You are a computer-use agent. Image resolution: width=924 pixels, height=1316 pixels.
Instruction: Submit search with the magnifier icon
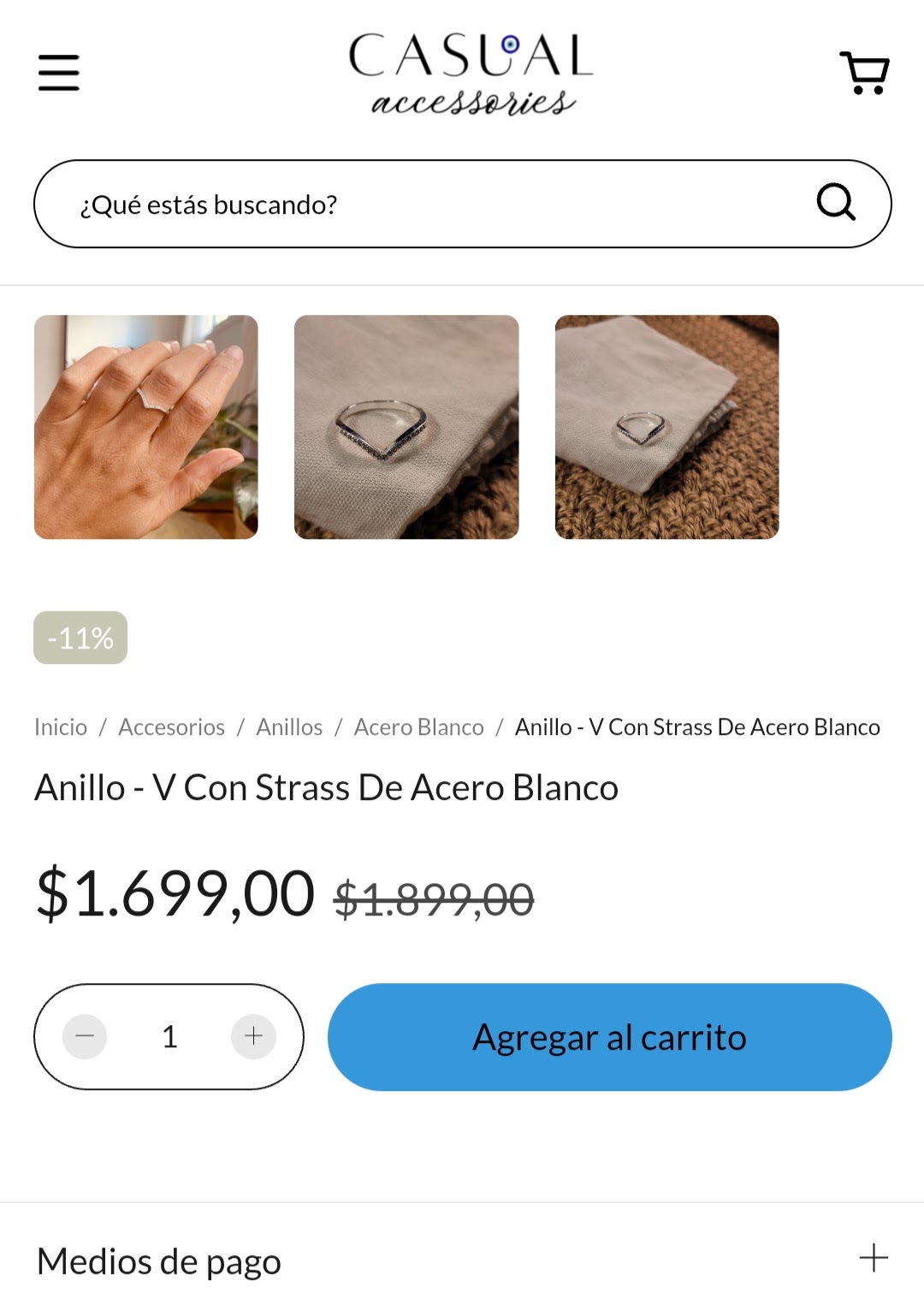[x=836, y=203]
